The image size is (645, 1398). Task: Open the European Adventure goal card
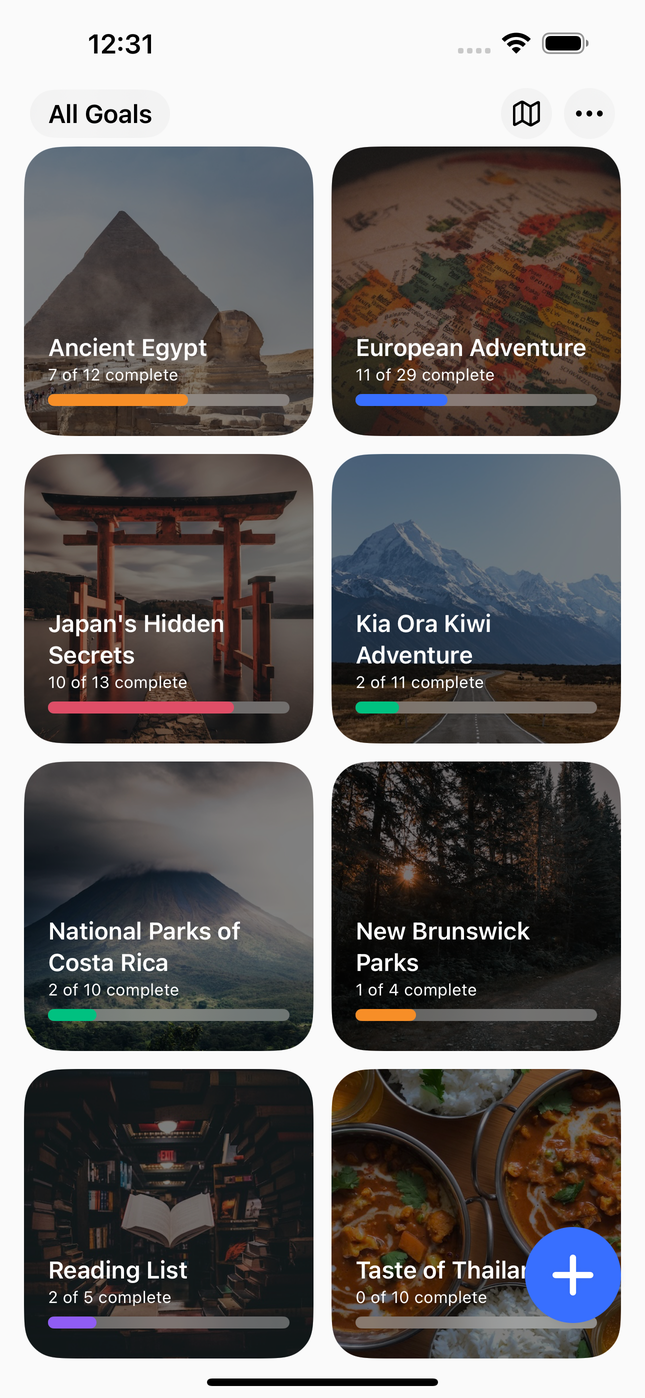click(476, 291)
